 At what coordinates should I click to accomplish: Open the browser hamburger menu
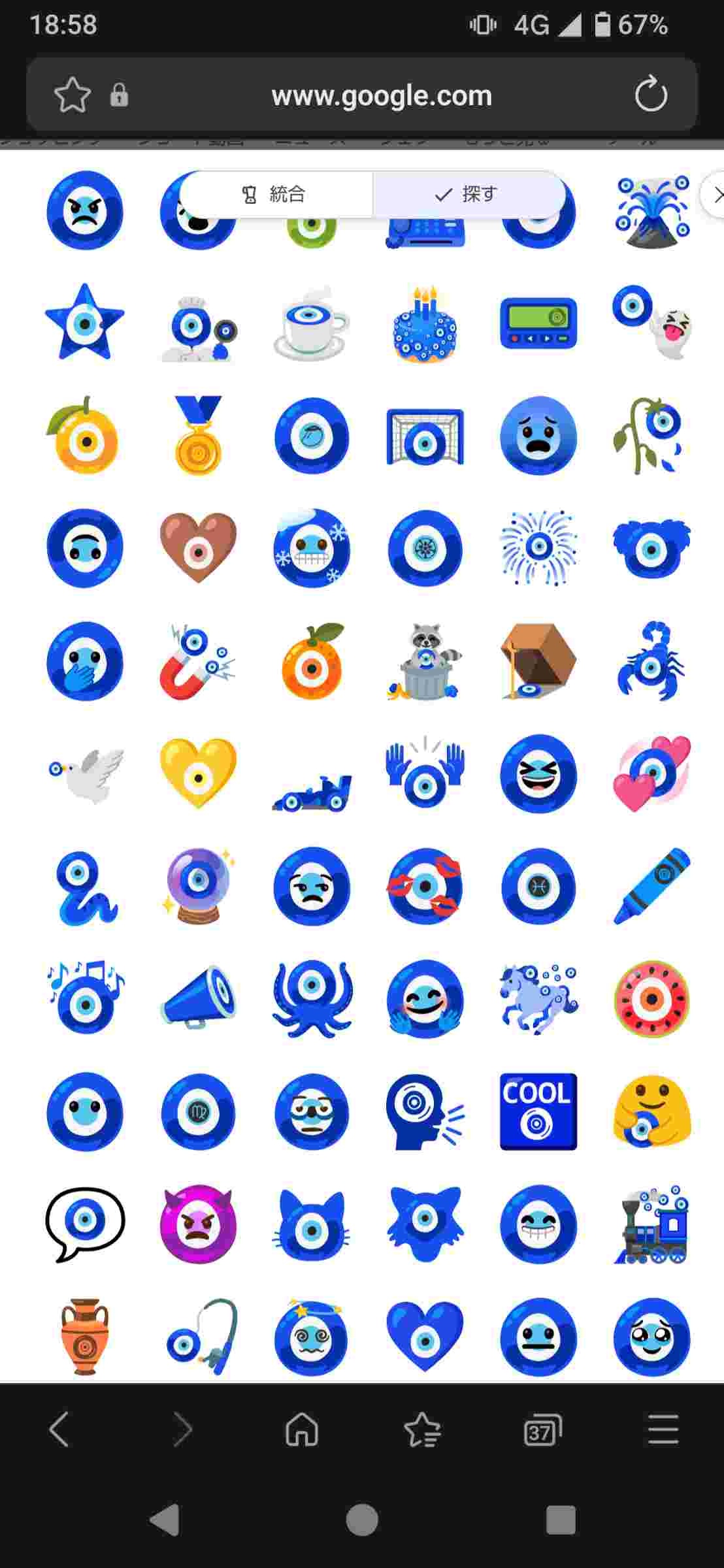(x=663, y=1429)
